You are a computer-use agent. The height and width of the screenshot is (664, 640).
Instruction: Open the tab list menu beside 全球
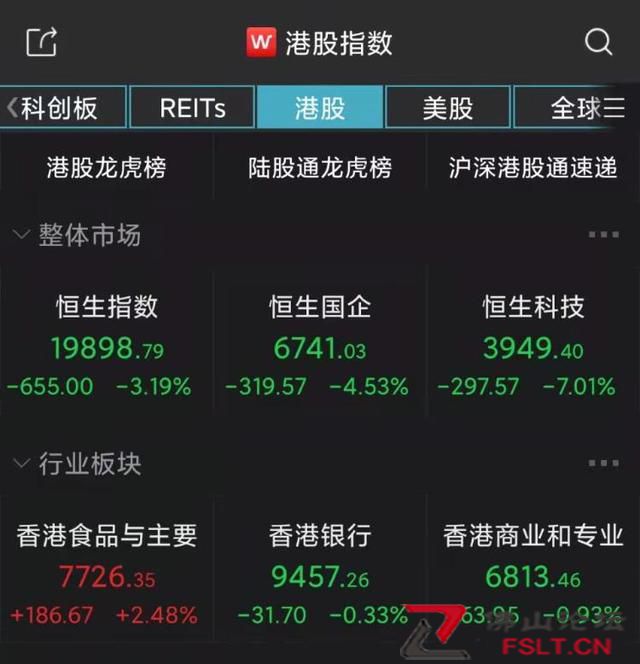click(614, 108)
